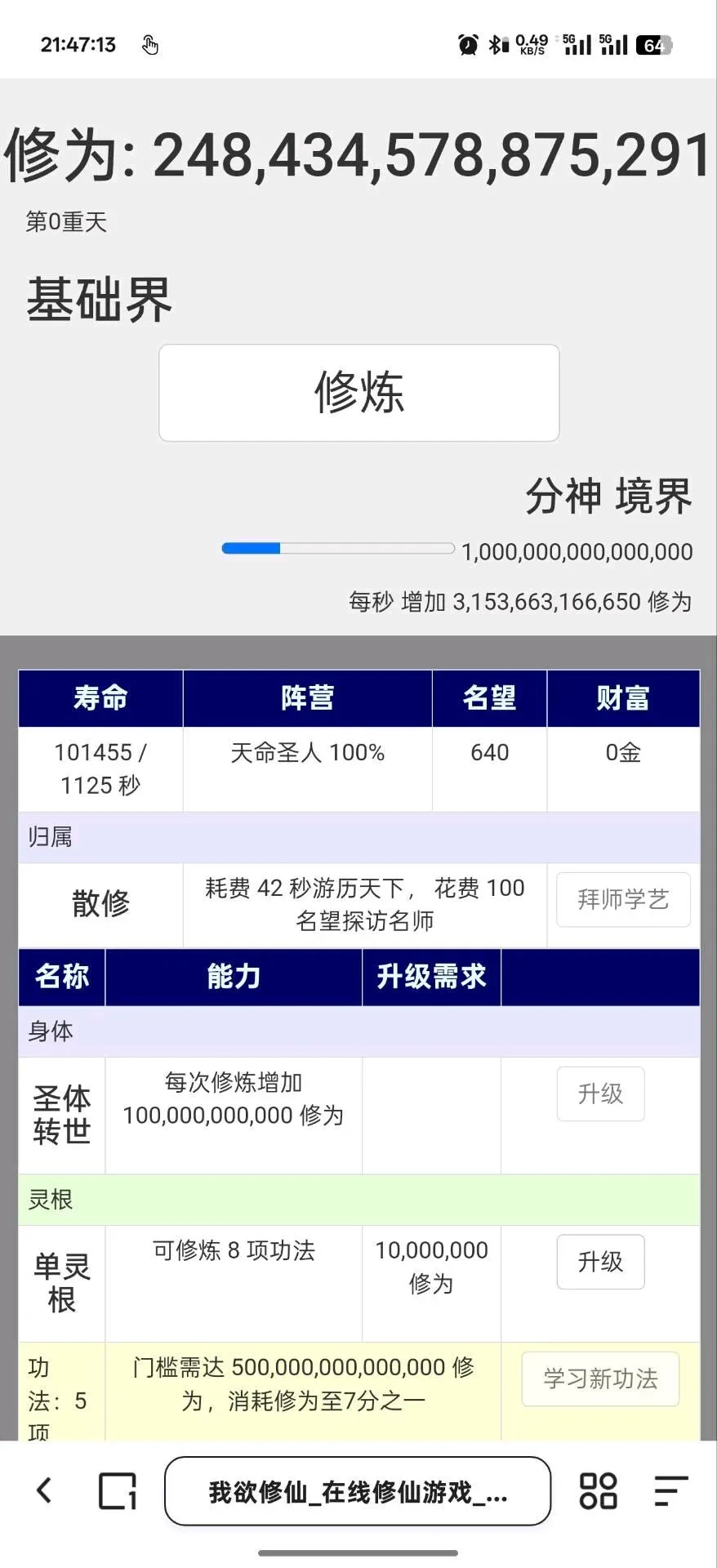Open the browser apps grid
Screen dimensions: 717x1568
pyautogui.click(x=598, y=1491)
